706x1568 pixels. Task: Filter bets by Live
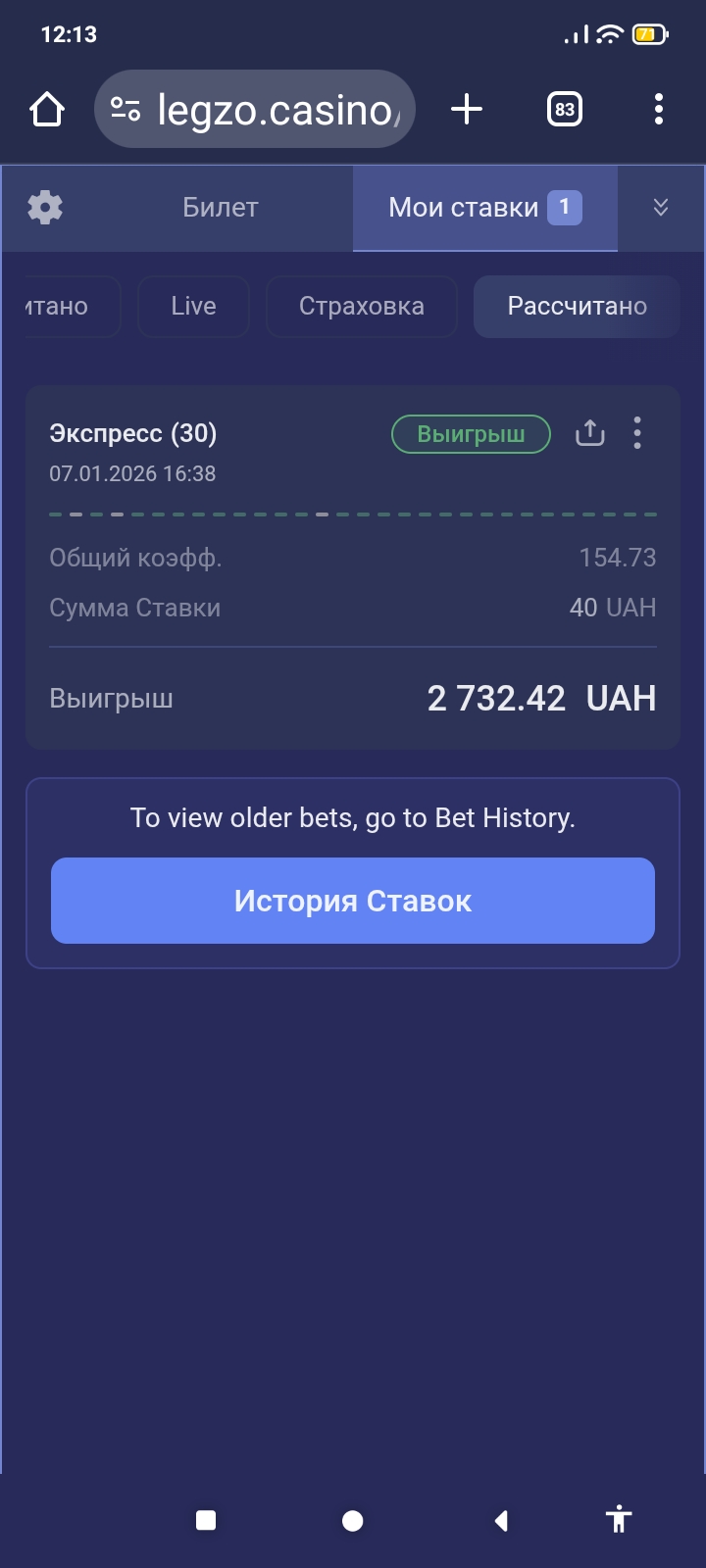coord(193,307)
